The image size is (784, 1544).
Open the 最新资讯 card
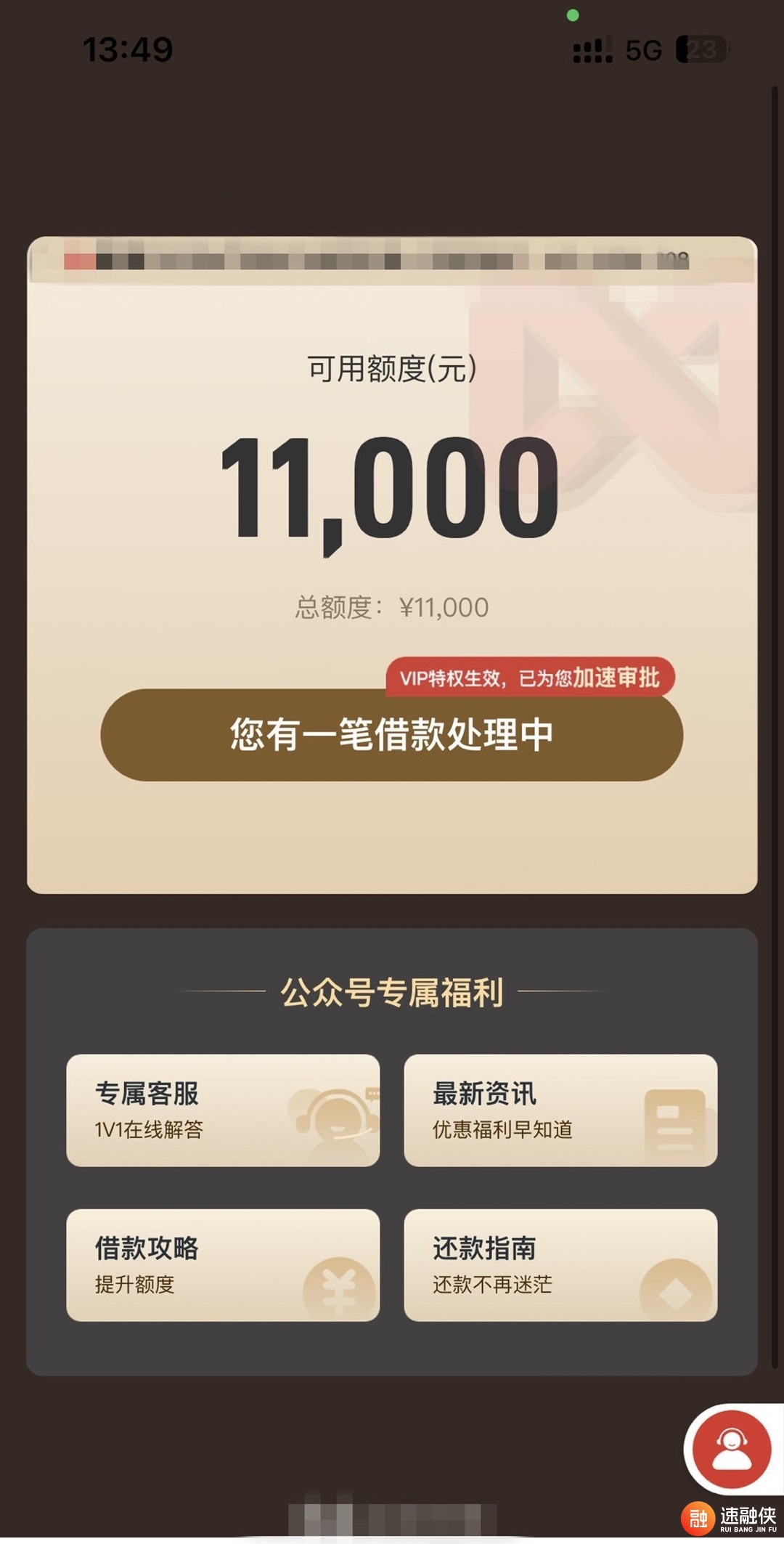560,1110
